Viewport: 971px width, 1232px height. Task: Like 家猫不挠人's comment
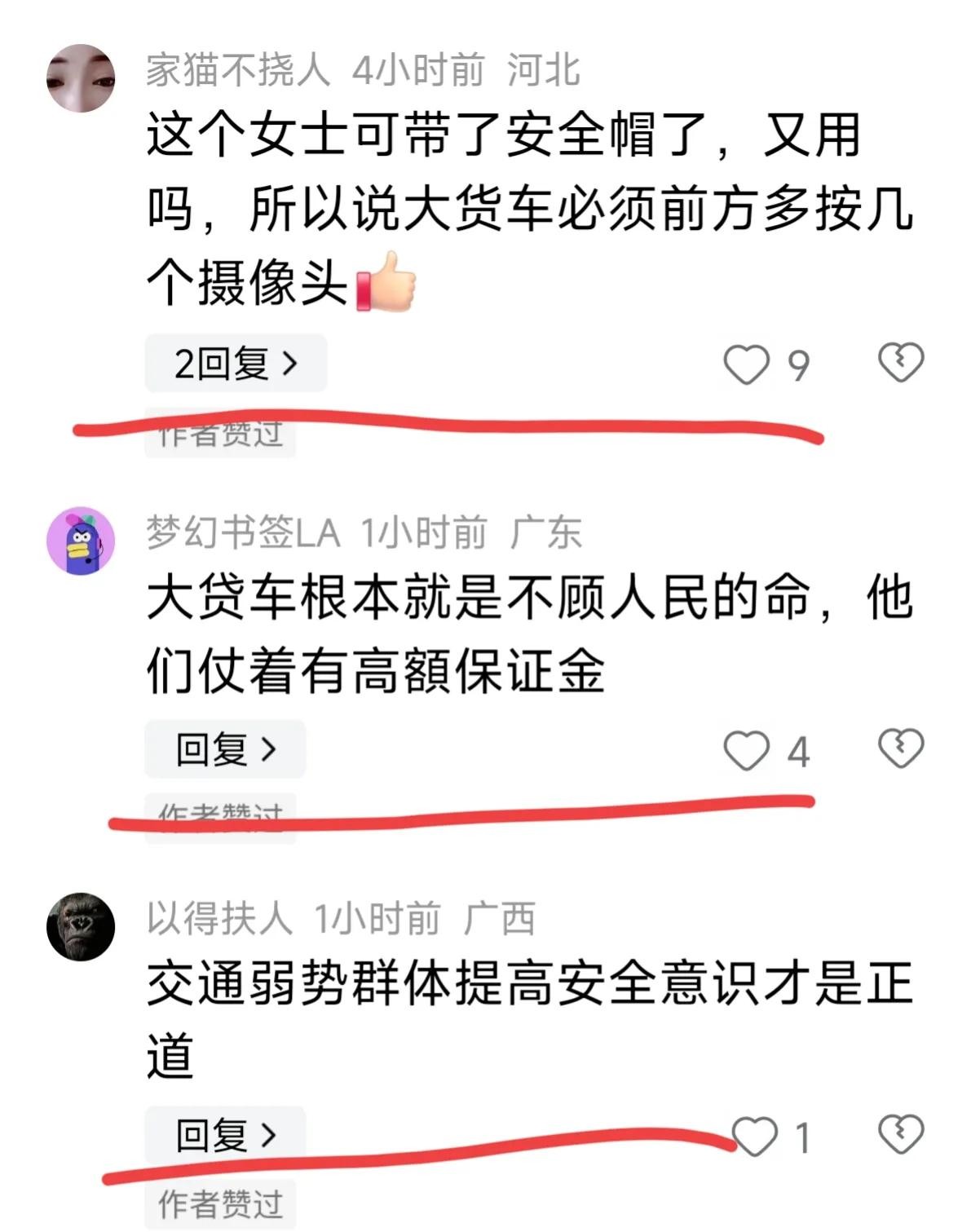[x=747, y=364]
